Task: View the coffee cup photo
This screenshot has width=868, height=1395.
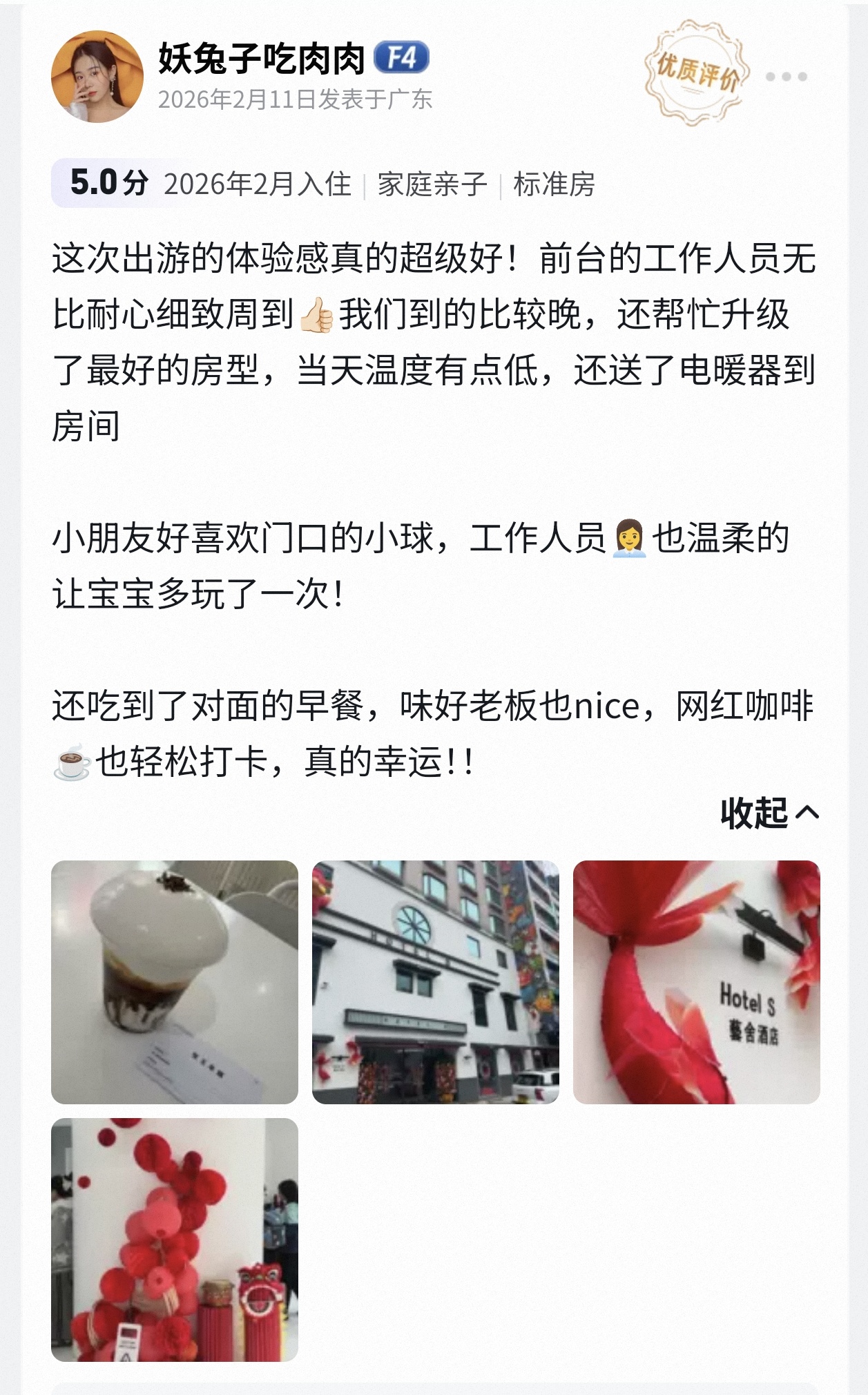Action: point(175,982)
